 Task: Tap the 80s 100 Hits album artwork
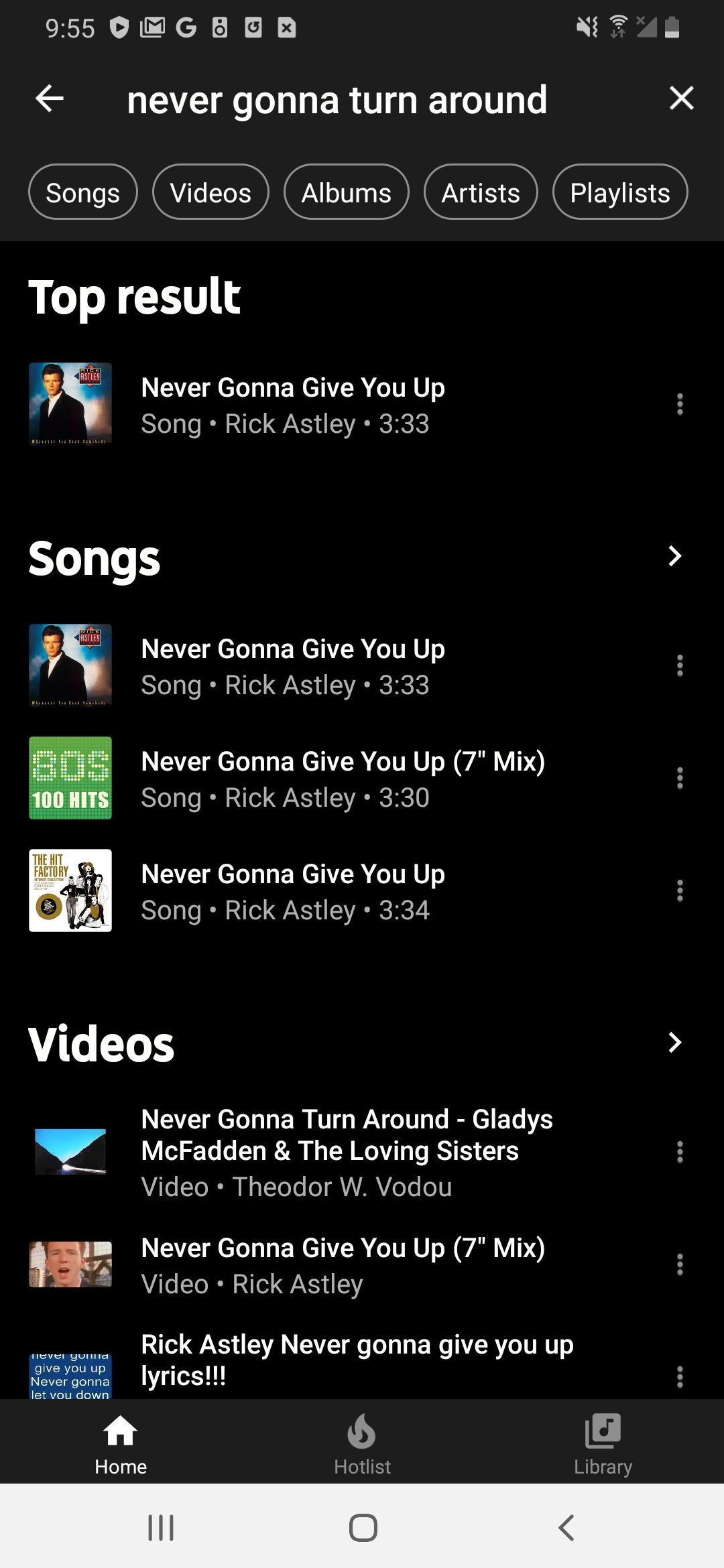pos(70,777)
